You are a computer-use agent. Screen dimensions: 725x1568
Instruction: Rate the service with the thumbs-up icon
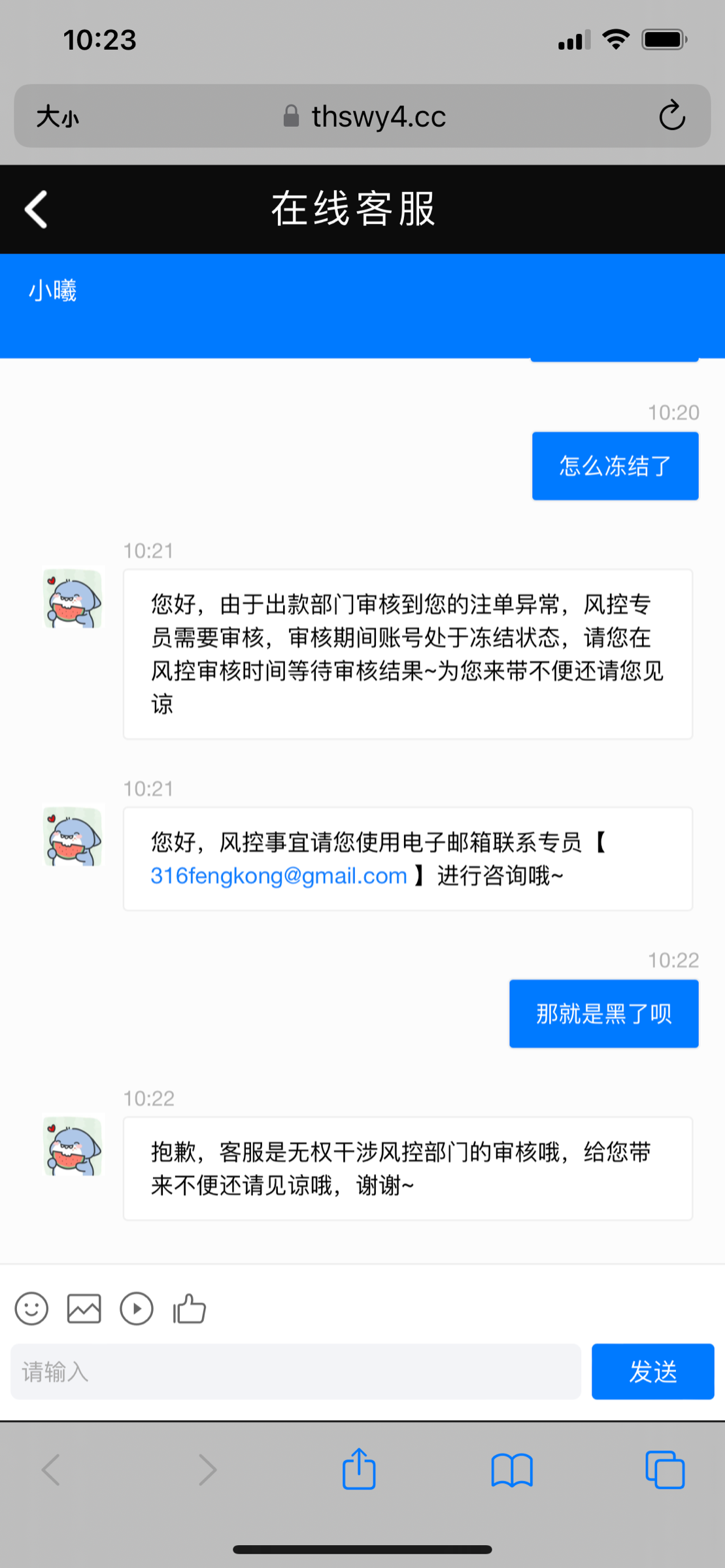click(190, 1309)
